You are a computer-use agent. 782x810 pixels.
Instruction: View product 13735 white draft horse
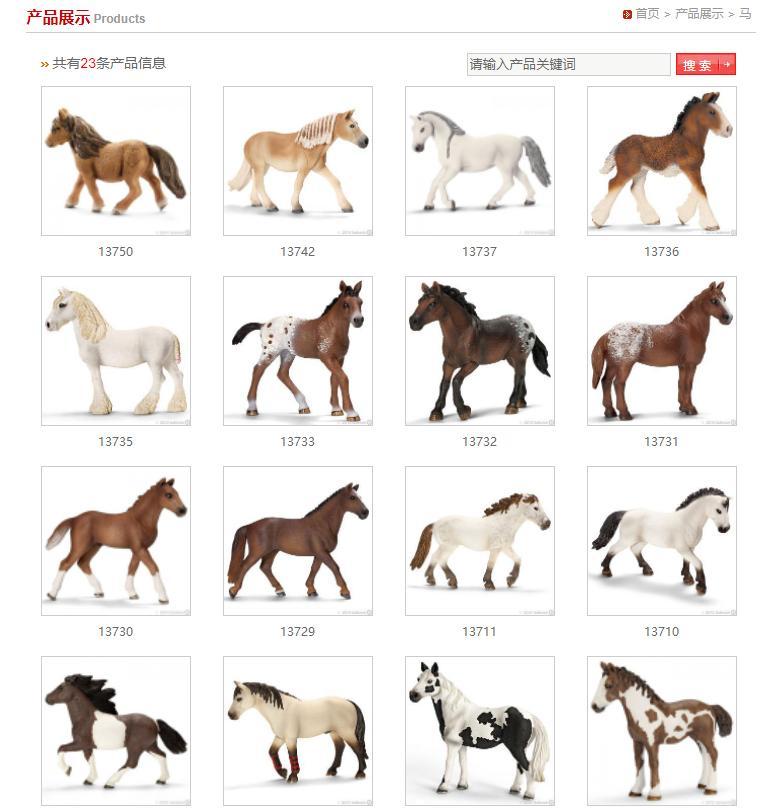click(x=116, y=351)
